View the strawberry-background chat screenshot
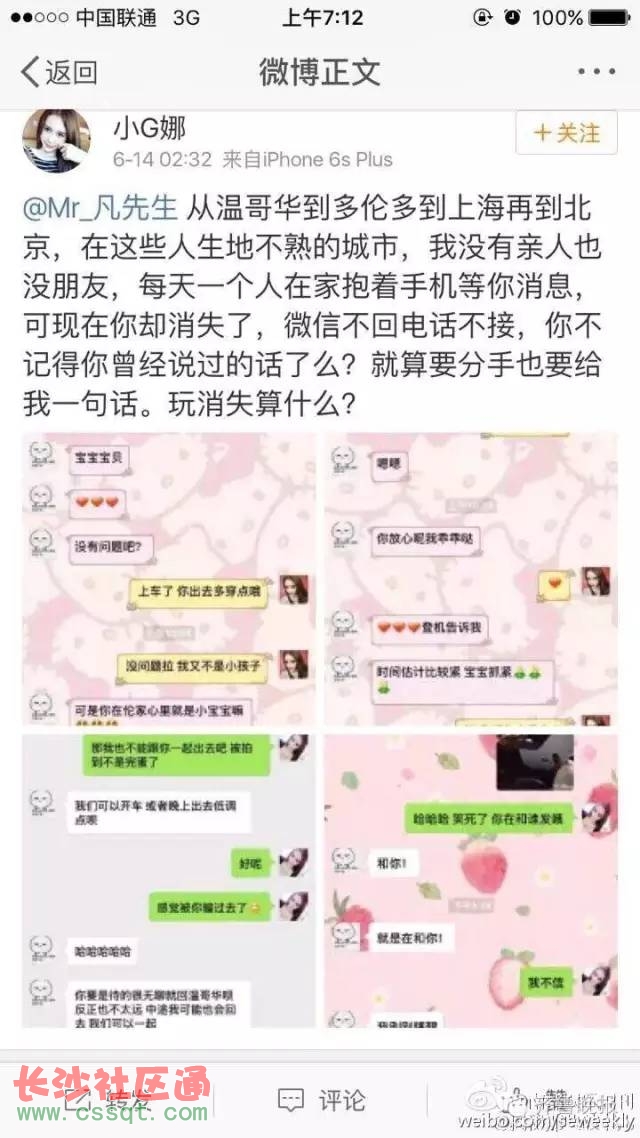Viewport: 640px width, 1138px height. click(470, 880)
